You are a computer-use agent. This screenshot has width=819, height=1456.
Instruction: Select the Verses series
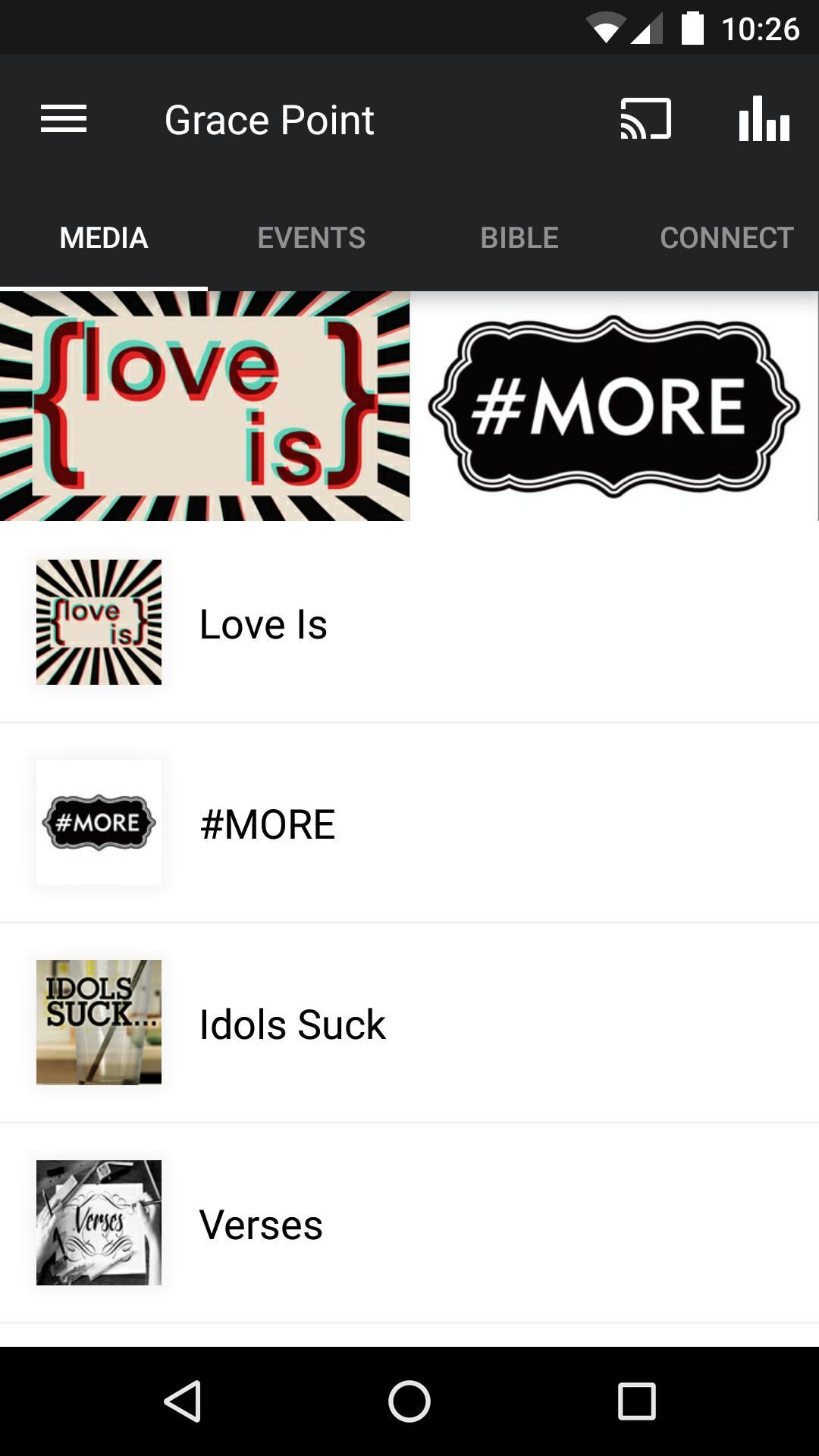click(x=409, y=1224)
